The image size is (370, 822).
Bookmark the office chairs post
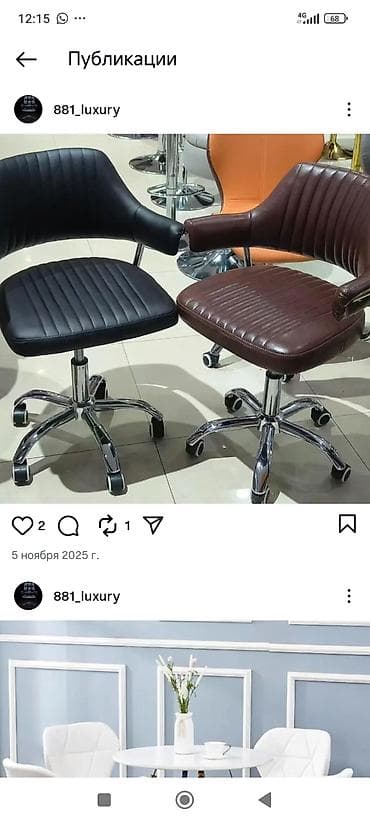347,524
